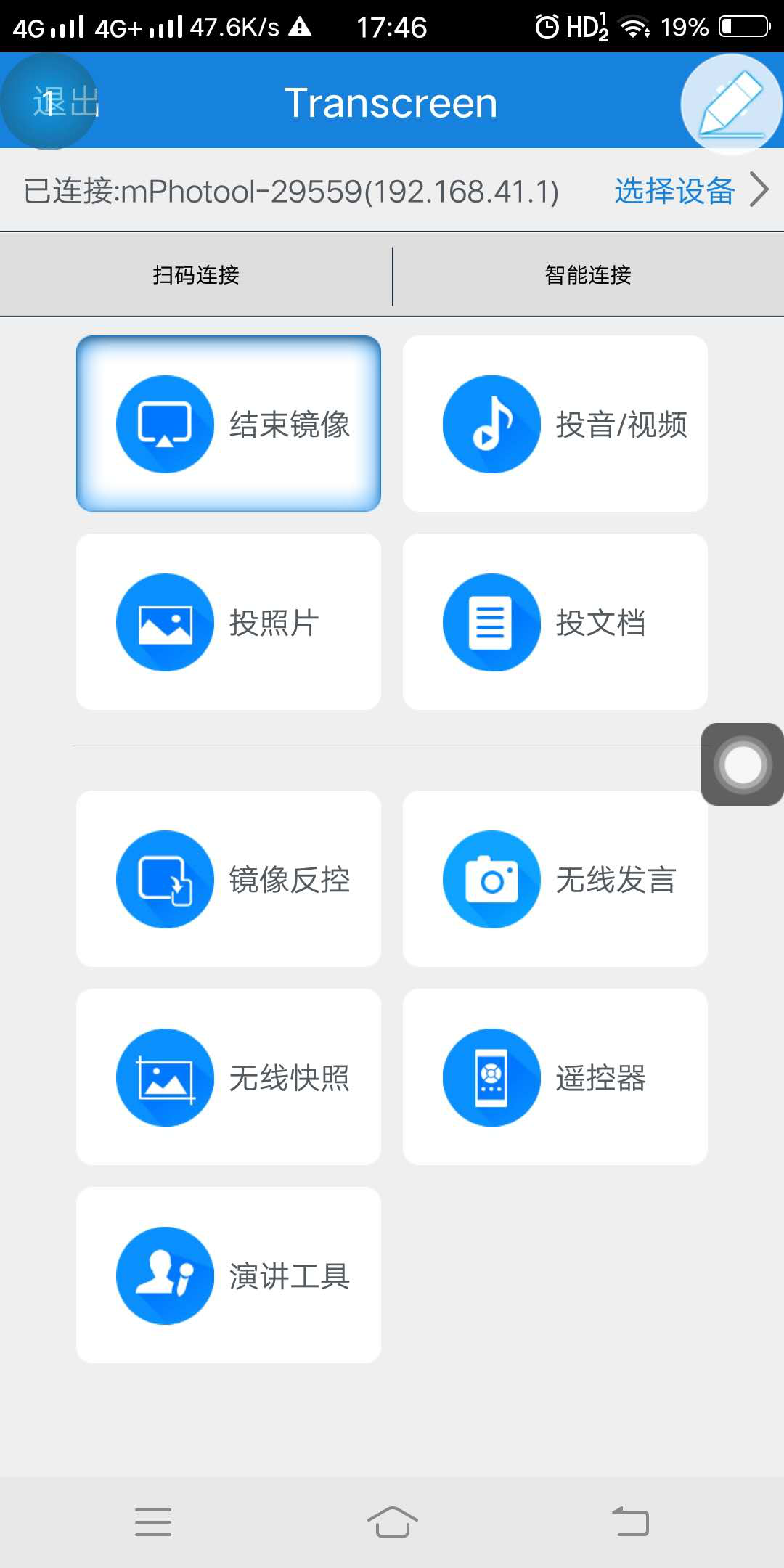Open the pencil annotation tool

(x=731, y=104)
